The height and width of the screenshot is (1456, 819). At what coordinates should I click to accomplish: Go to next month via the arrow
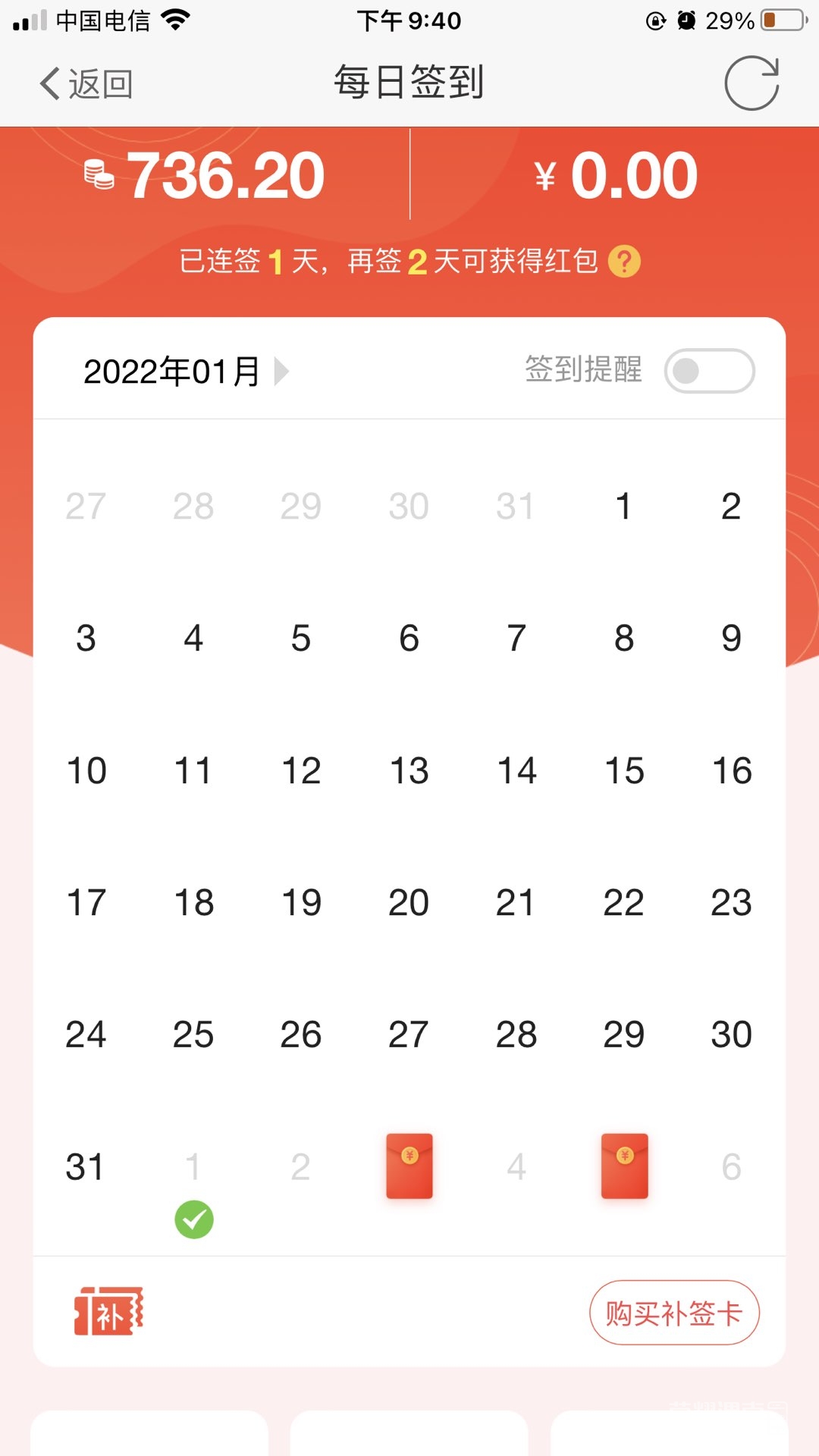click(282, 372)
